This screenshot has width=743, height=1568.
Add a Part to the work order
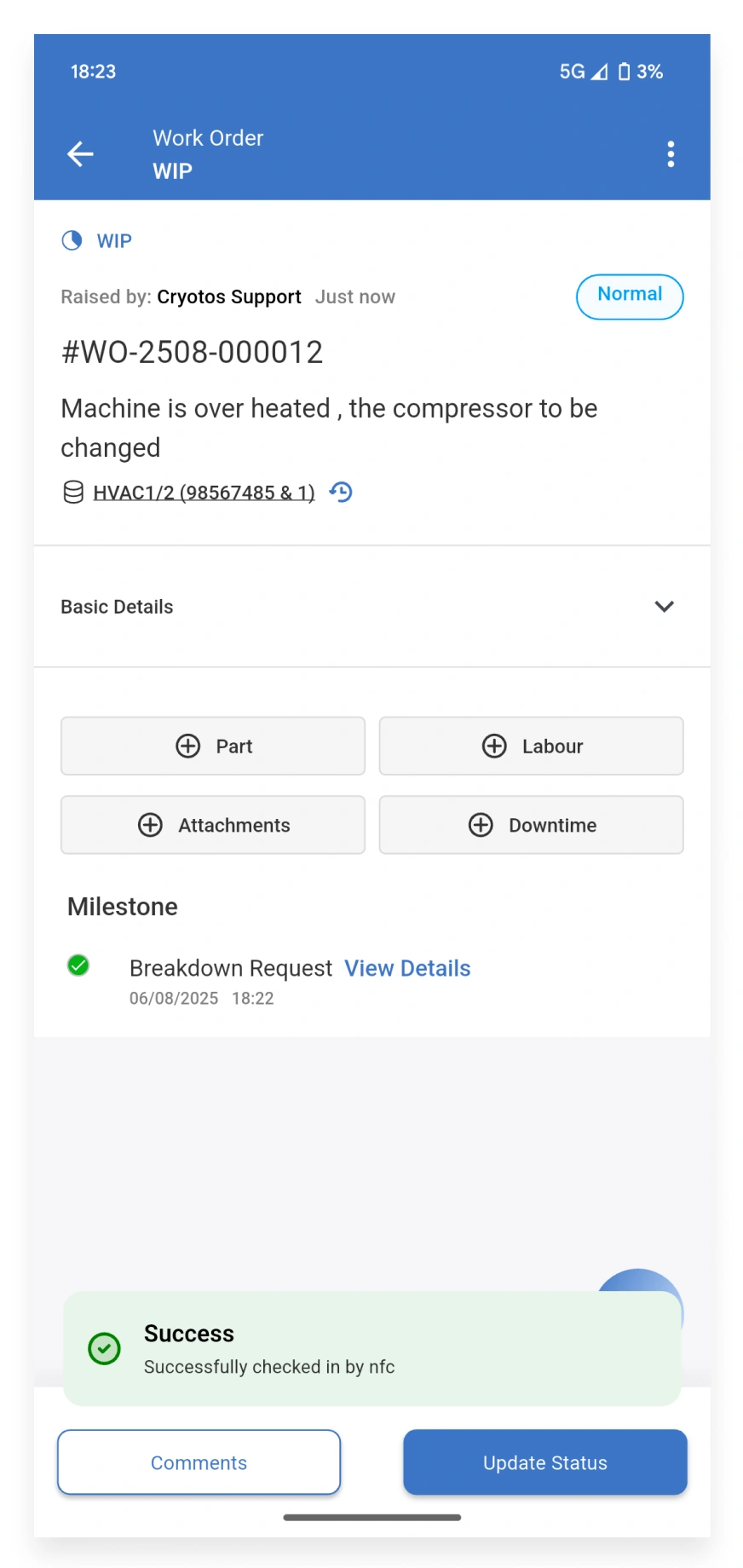tap(213, 746)
